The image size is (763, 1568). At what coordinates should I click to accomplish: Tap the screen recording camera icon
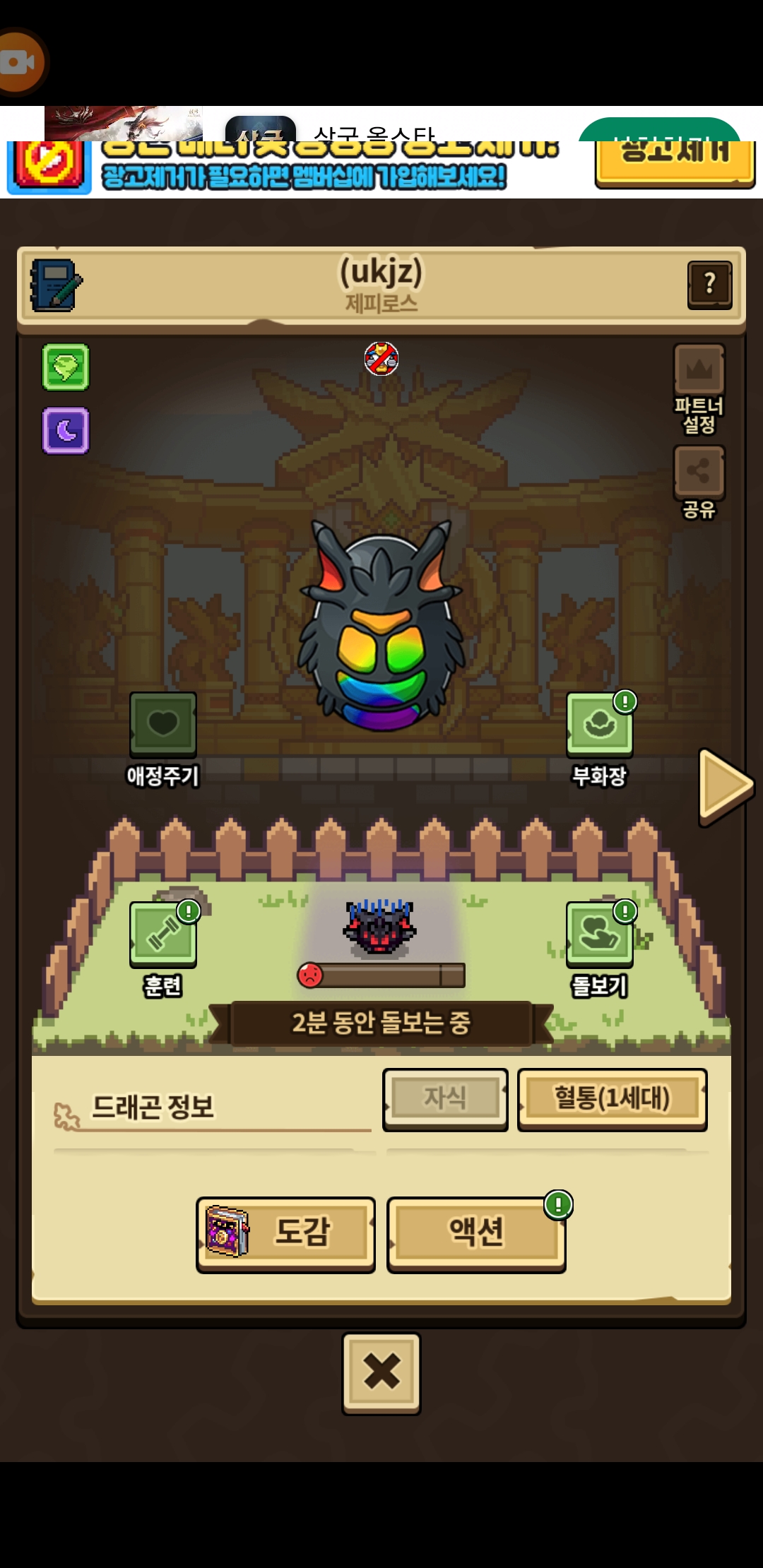[20, 62]
